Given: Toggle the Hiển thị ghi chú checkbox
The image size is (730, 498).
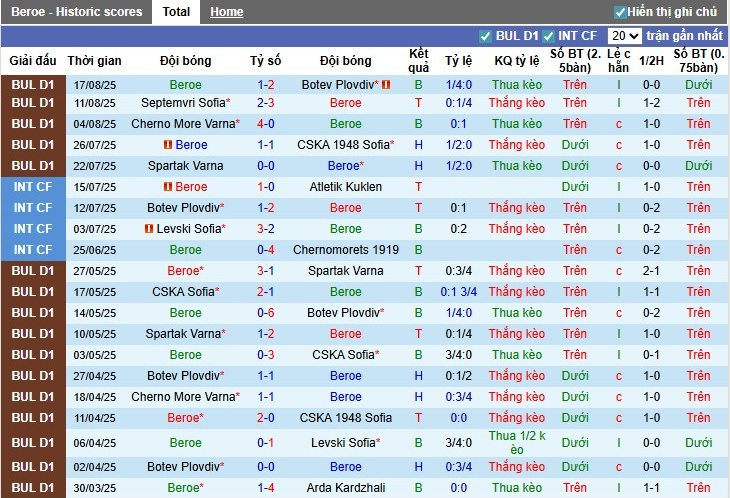Looking at the screenshot, I should tap(620, 12).
